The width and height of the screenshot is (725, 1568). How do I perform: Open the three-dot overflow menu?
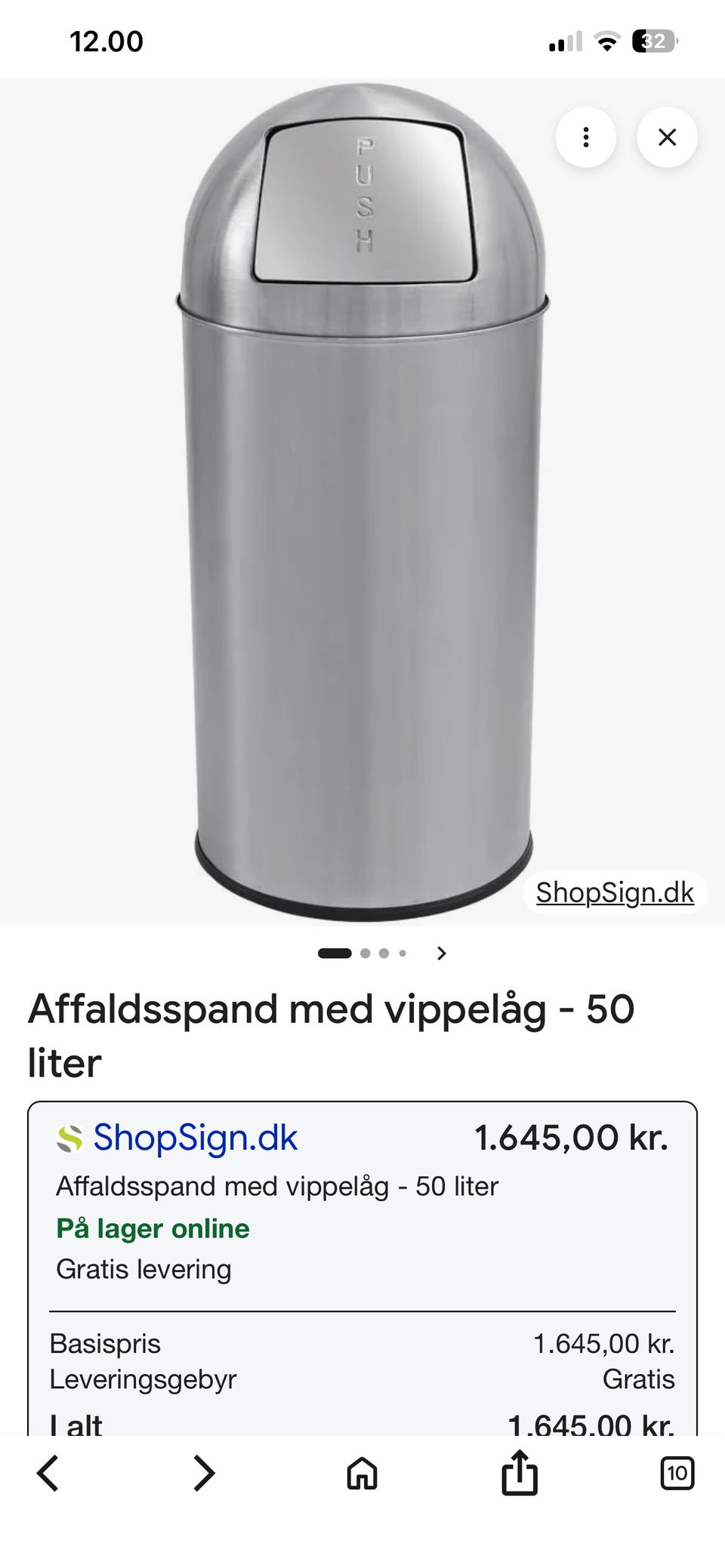tap(586, 137)
